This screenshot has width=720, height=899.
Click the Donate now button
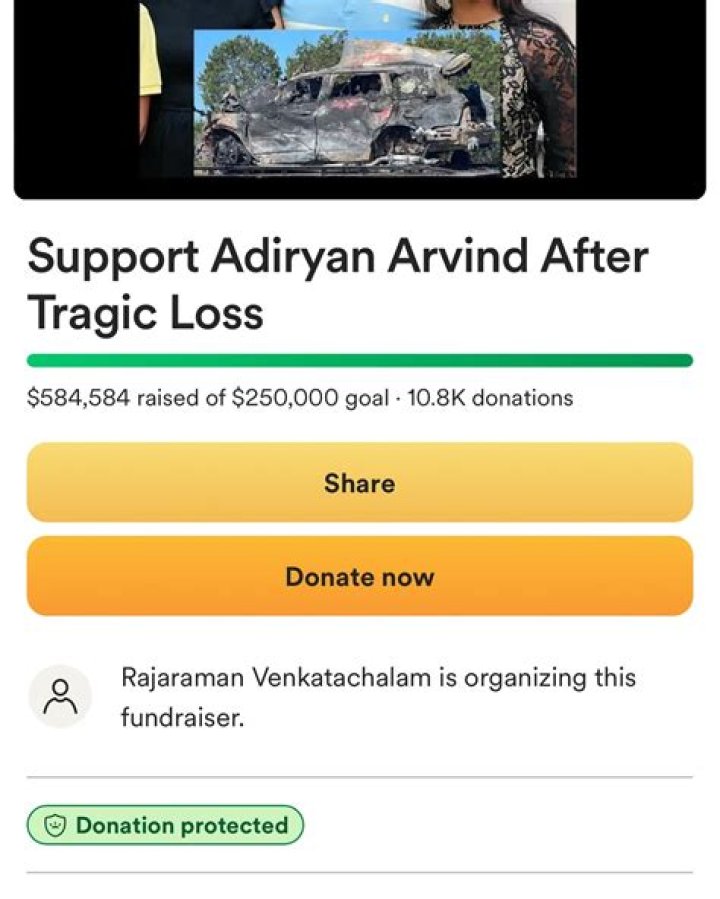(x=360, y=576)
